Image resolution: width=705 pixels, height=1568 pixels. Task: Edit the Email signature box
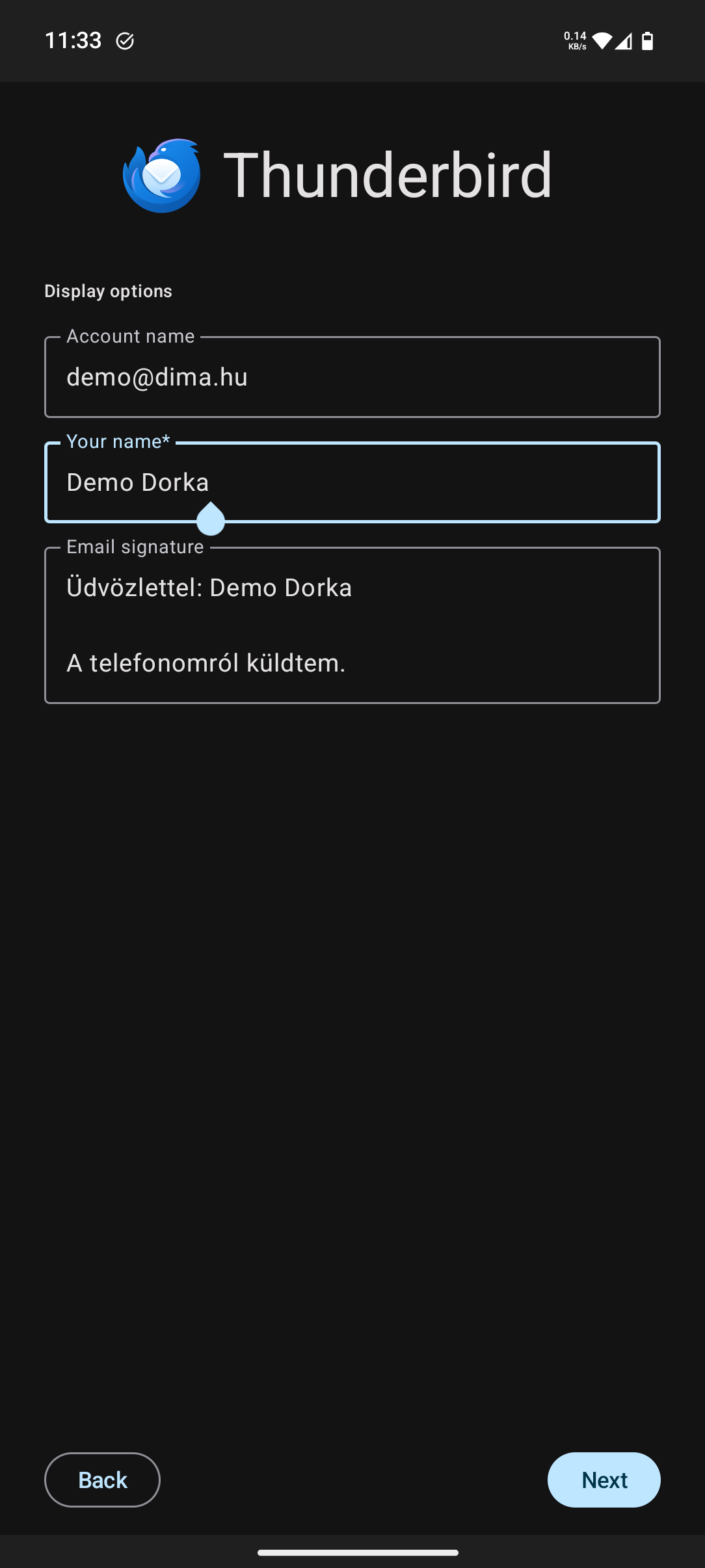coord(352,625)
